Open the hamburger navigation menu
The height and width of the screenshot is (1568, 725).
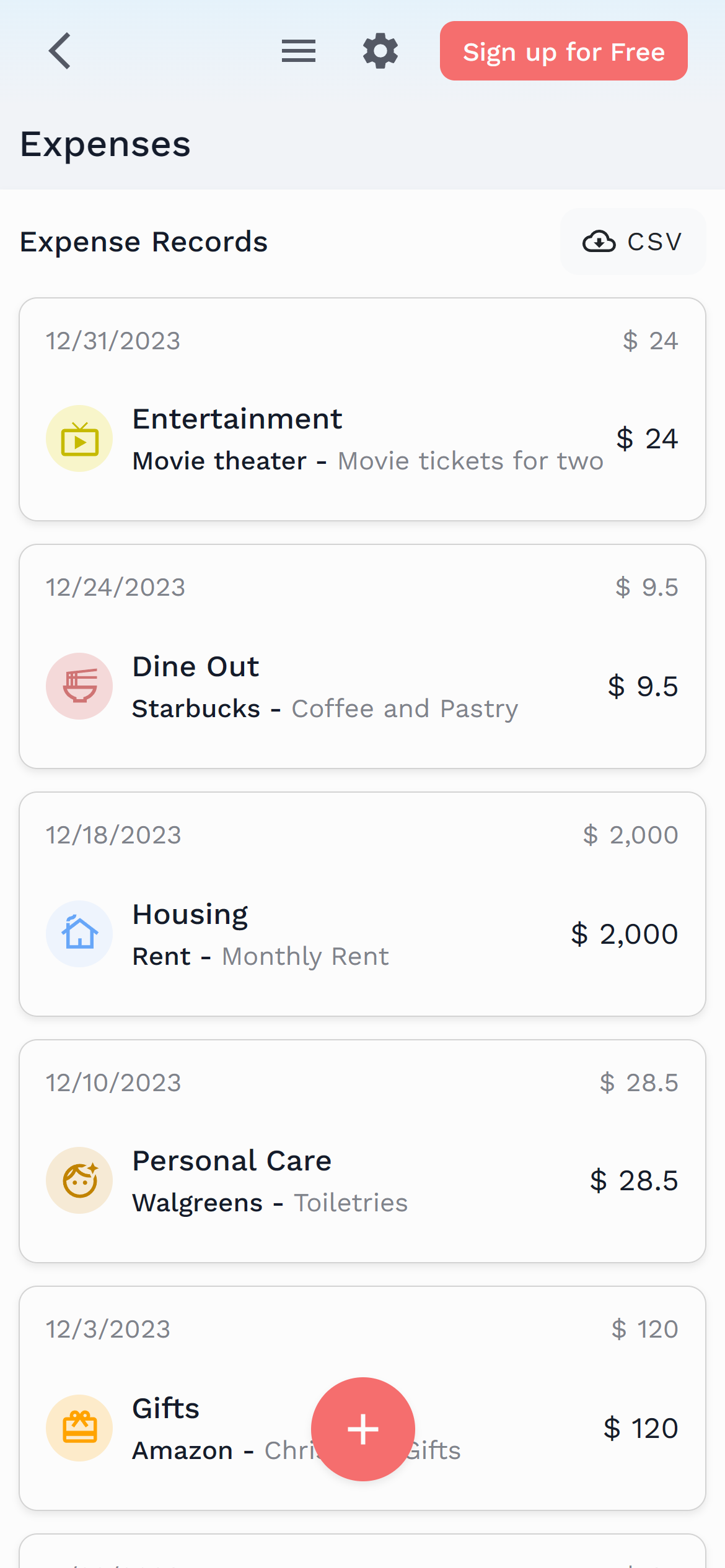[x=299, y=51]
